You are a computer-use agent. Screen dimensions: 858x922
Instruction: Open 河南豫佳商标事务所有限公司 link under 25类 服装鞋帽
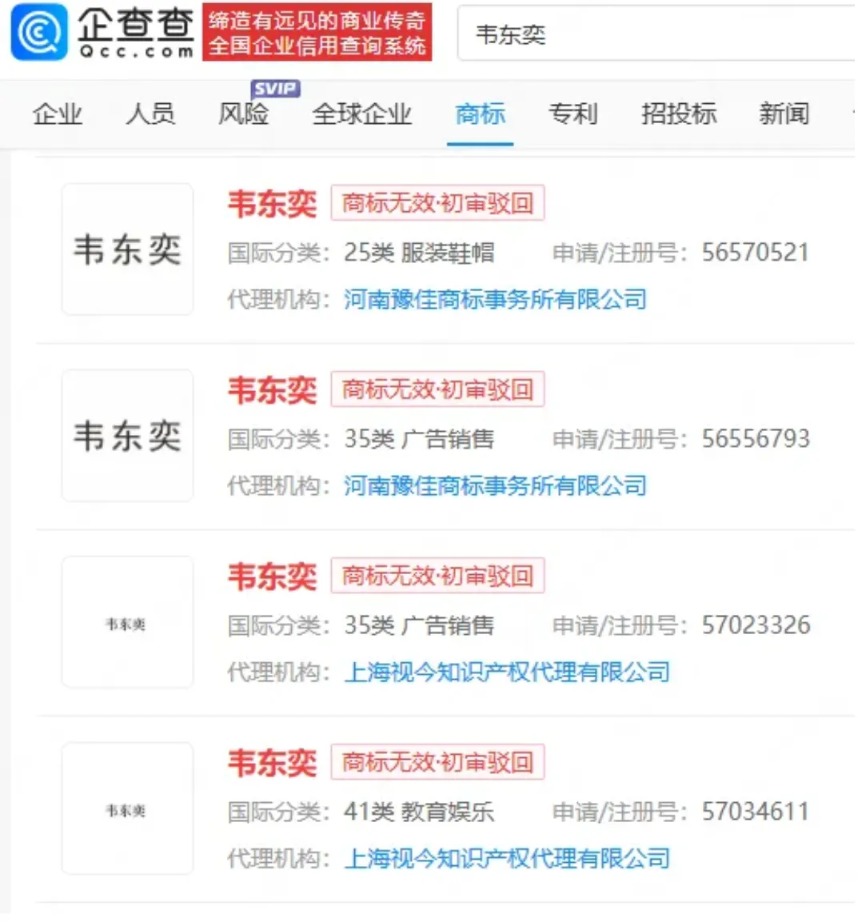click(495, 299)
